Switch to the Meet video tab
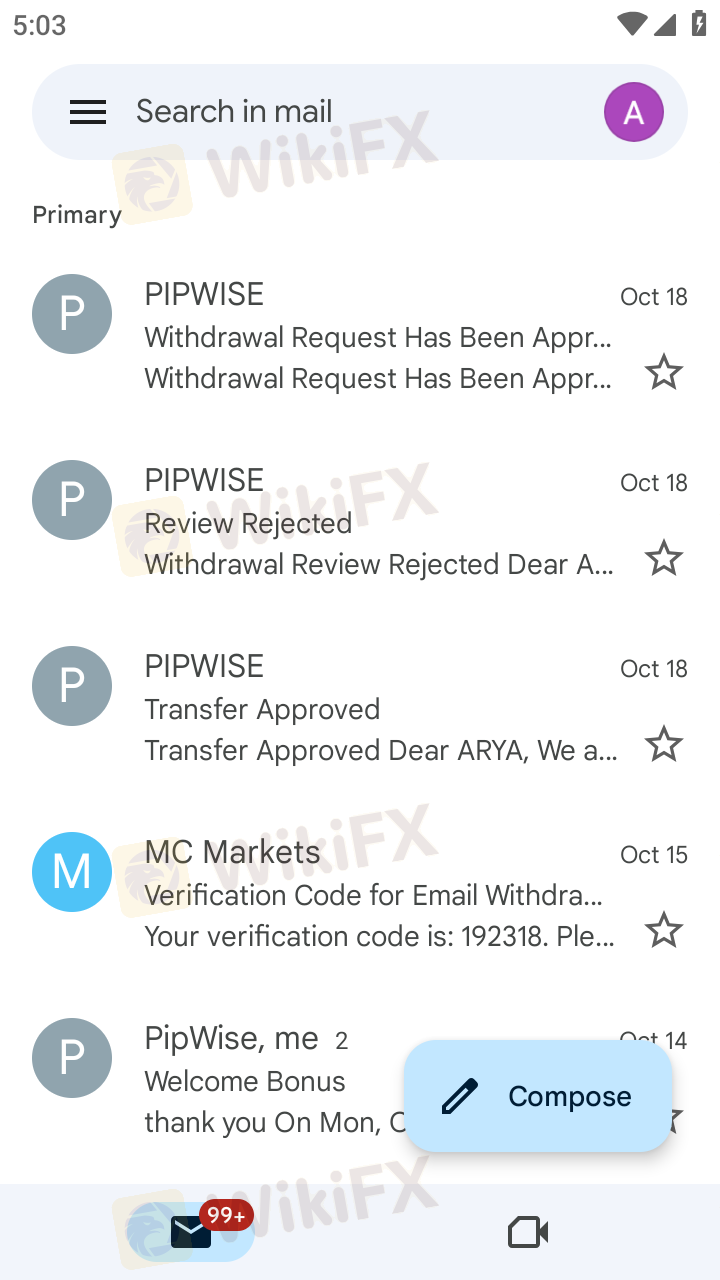The height and width of the screenshot is (1280, 720). click(x=528, y=1232)
